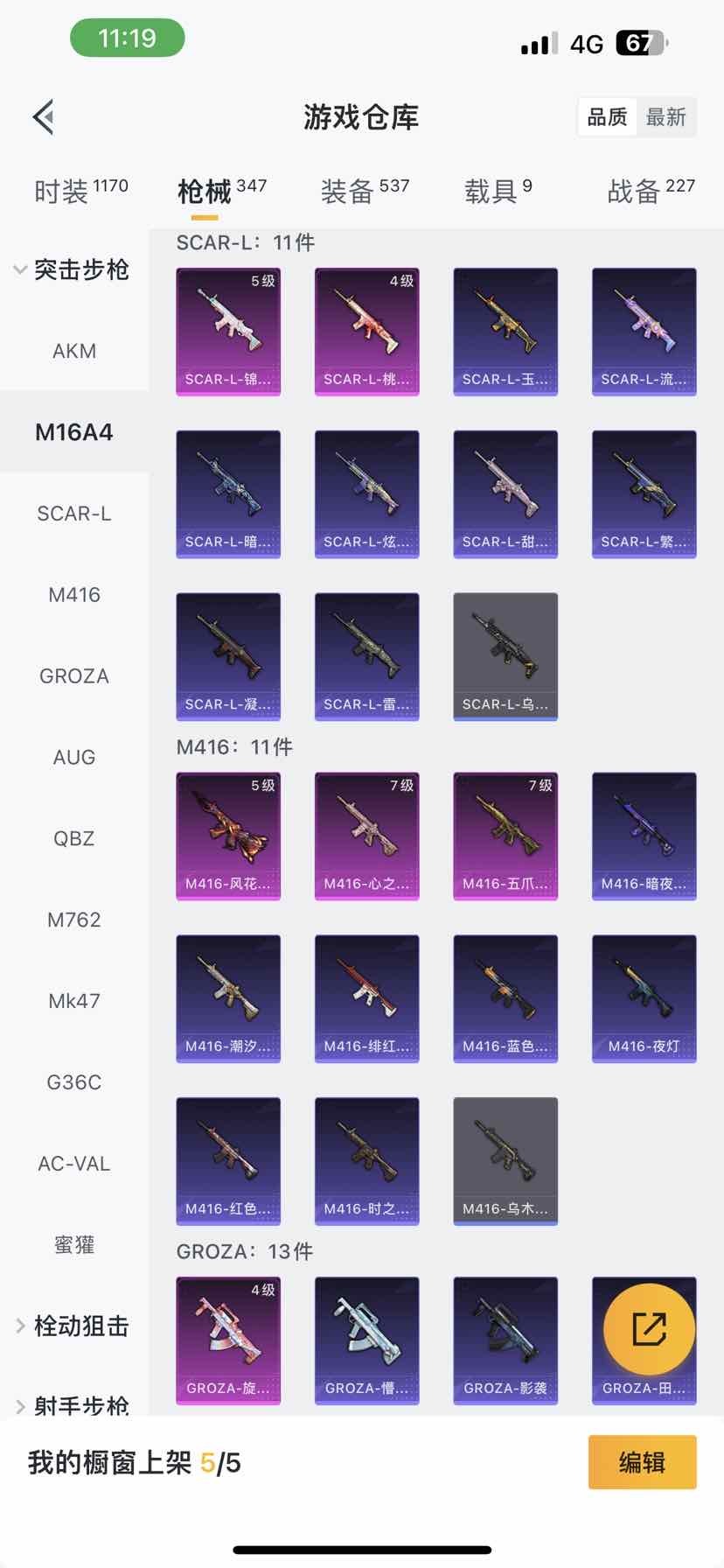Viewport: 724px width, 1568px height.
Task: Switch to the 战备 tab
Action: pos(651,190)
